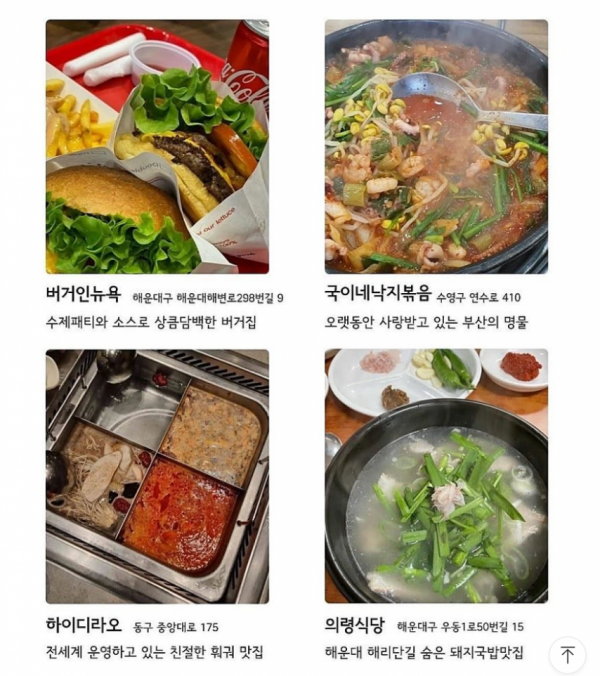This screenshot has height=676, width=600.
Task: Select the 의령식당 pork soup restaurant
Action: coord(436,475)
